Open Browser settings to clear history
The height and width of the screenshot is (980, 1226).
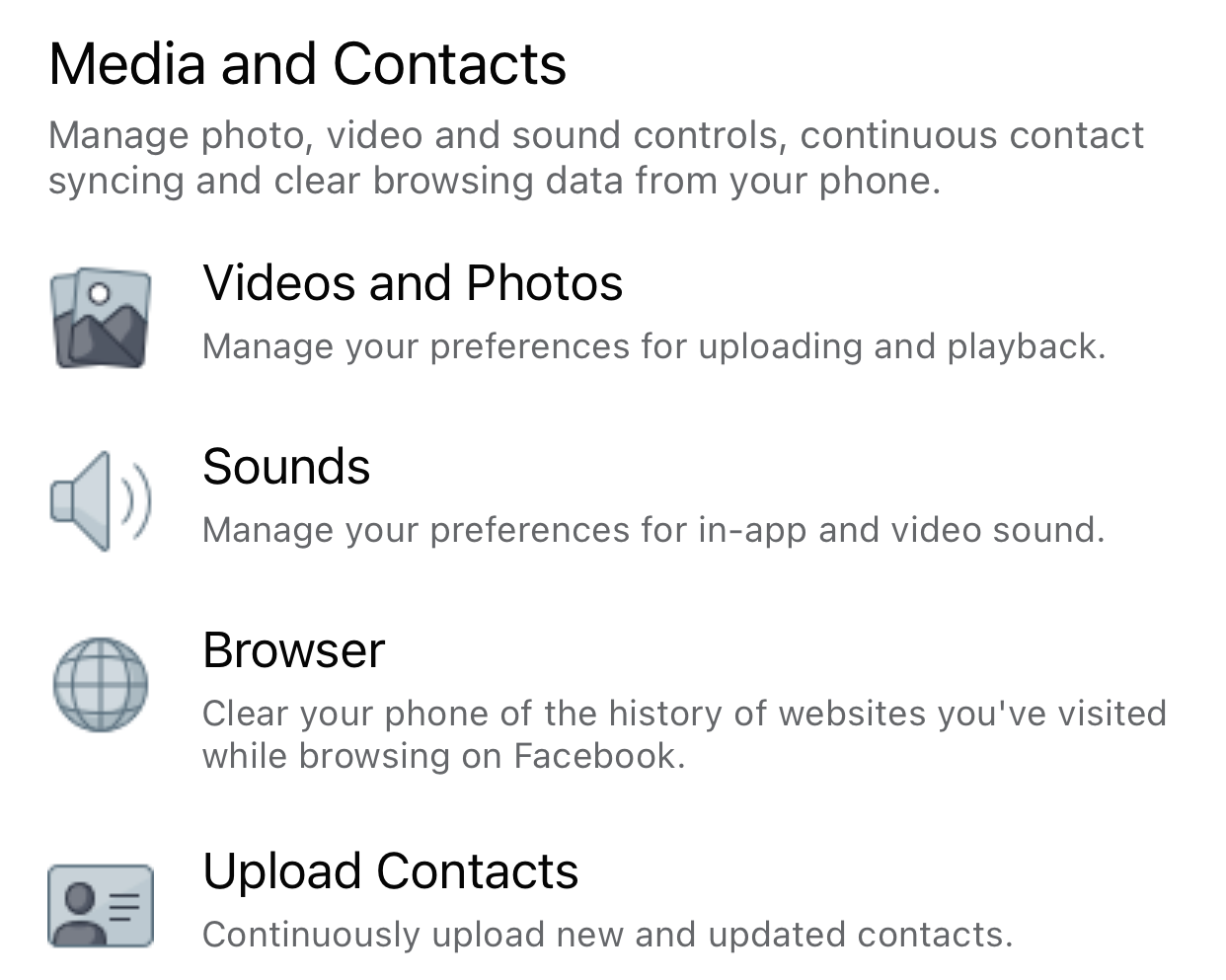click(293, 651)
